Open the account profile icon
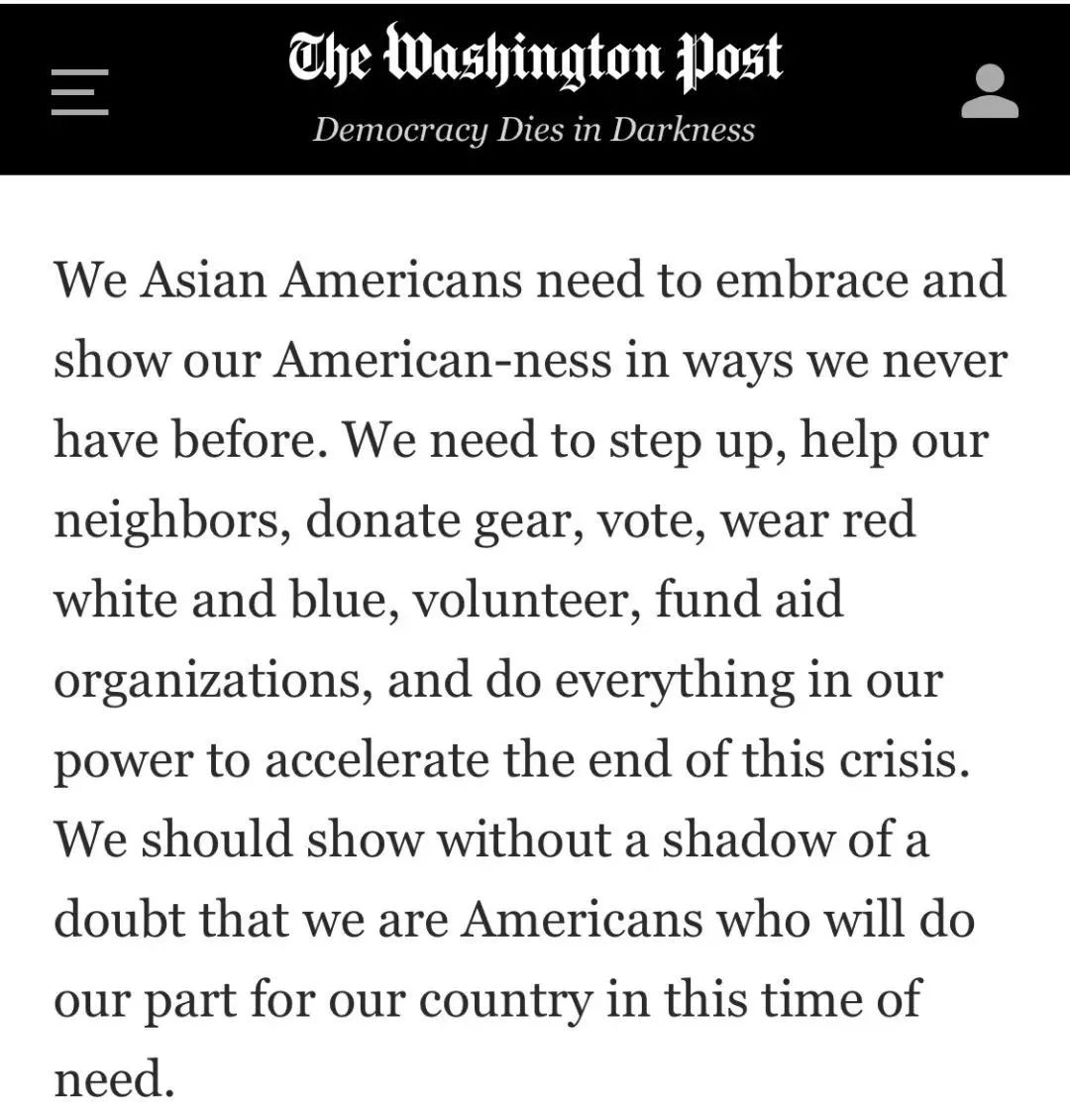The height and width of the screenshot is (1120, 1070). click(990, 92)
